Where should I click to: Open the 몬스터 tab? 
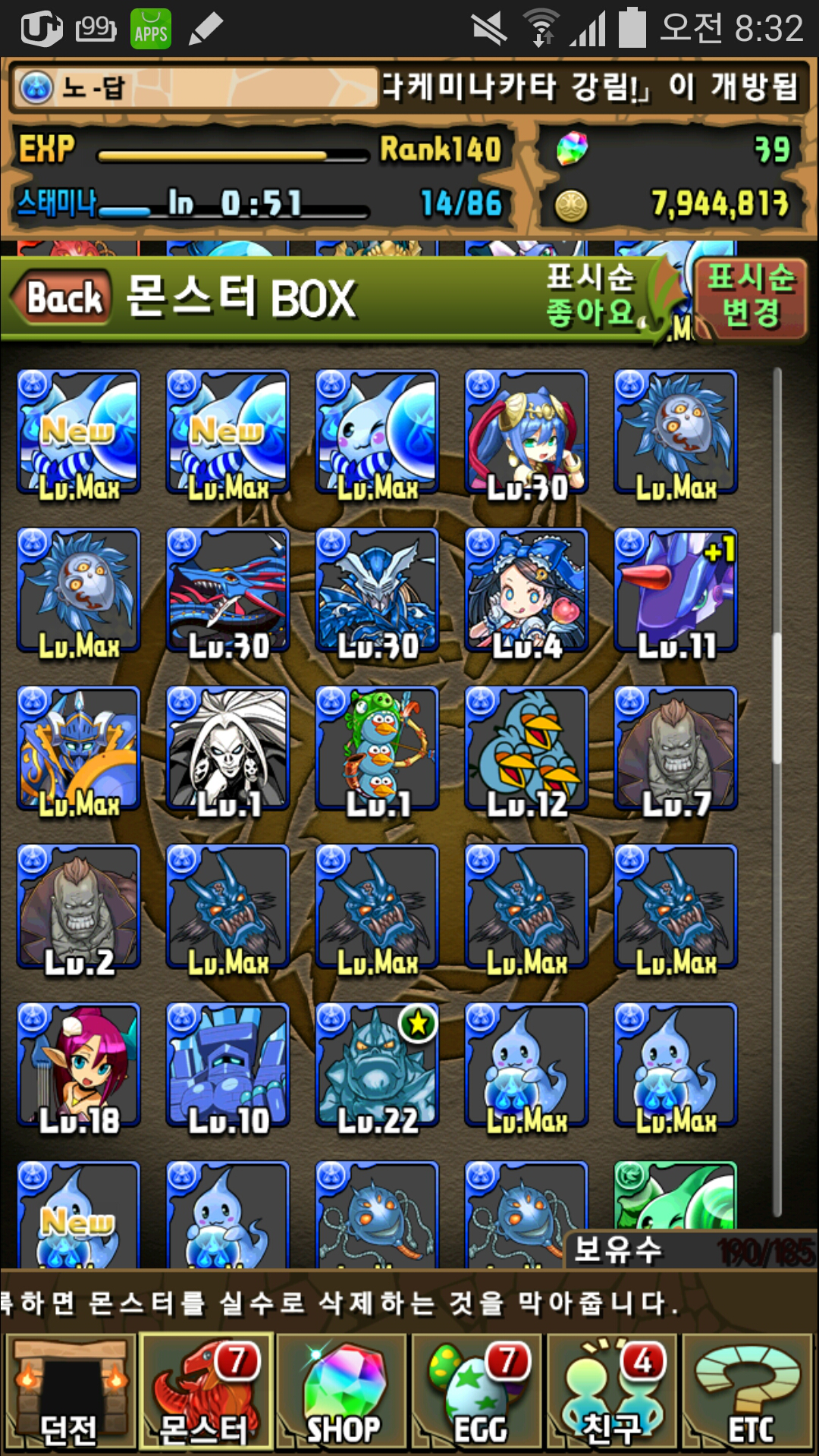coord(205,1394)
